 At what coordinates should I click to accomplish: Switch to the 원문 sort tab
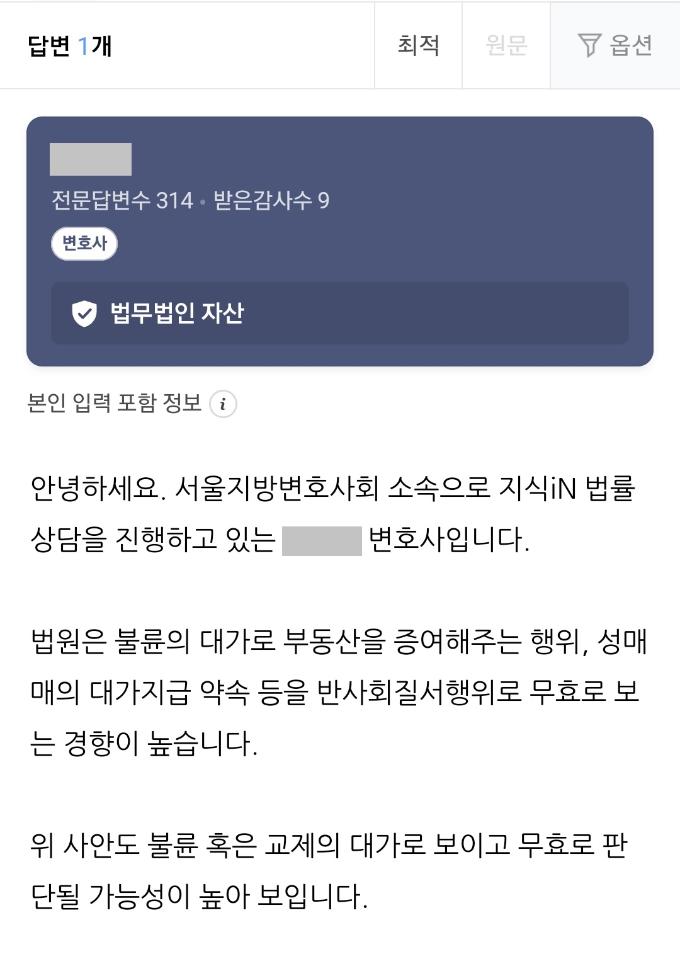click(506, 45)
